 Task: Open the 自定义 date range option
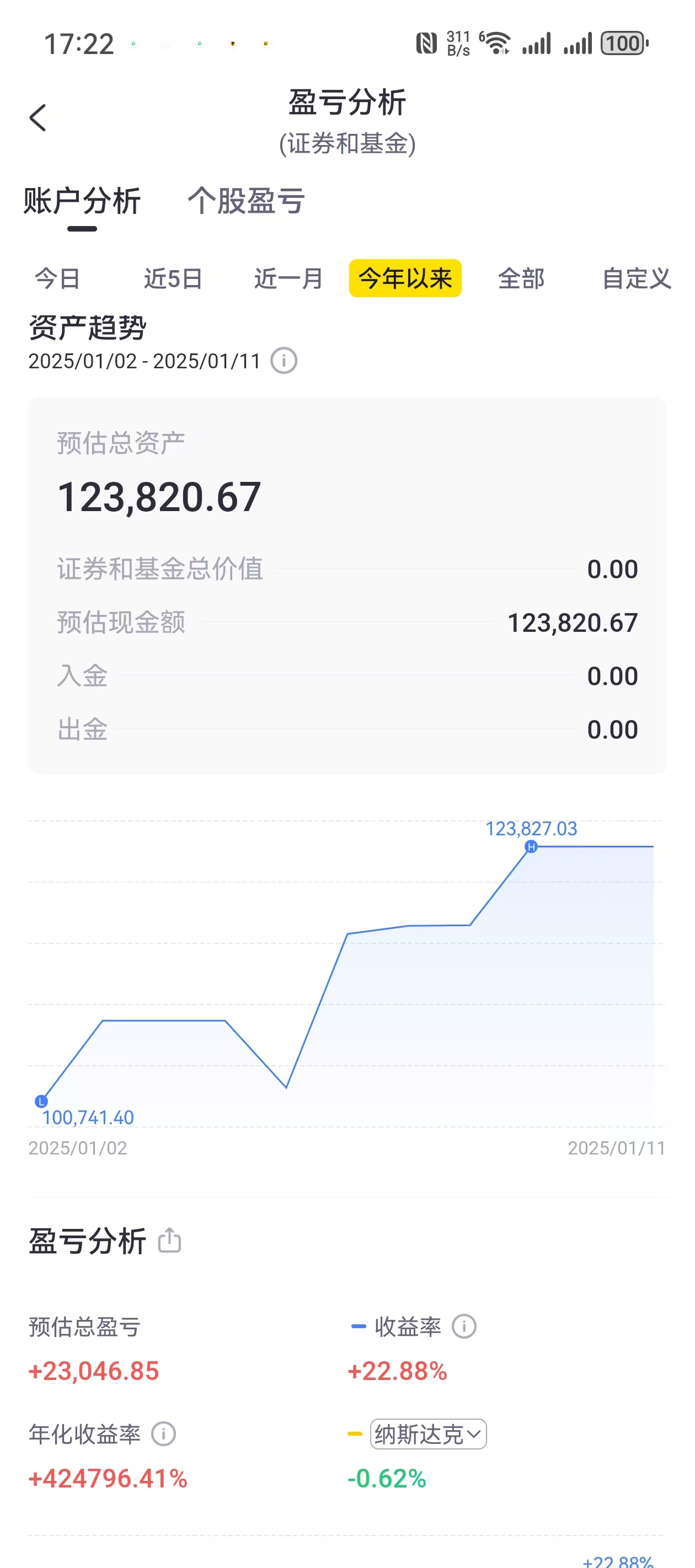click(x=636, y=279)
